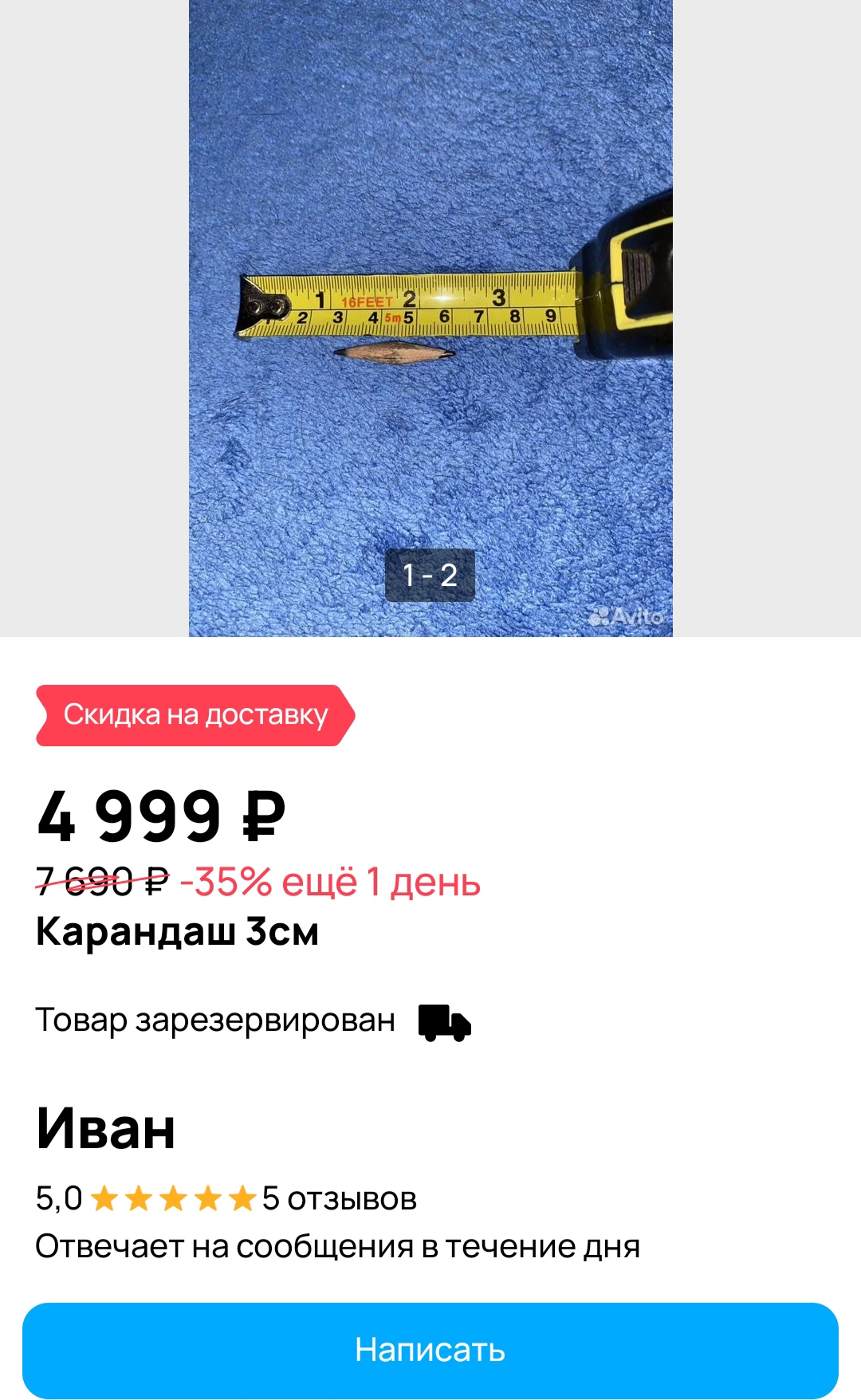Screen dimensions: 861x1400
Task: Open seller Иван's profile
Action: click(106, 1128)
